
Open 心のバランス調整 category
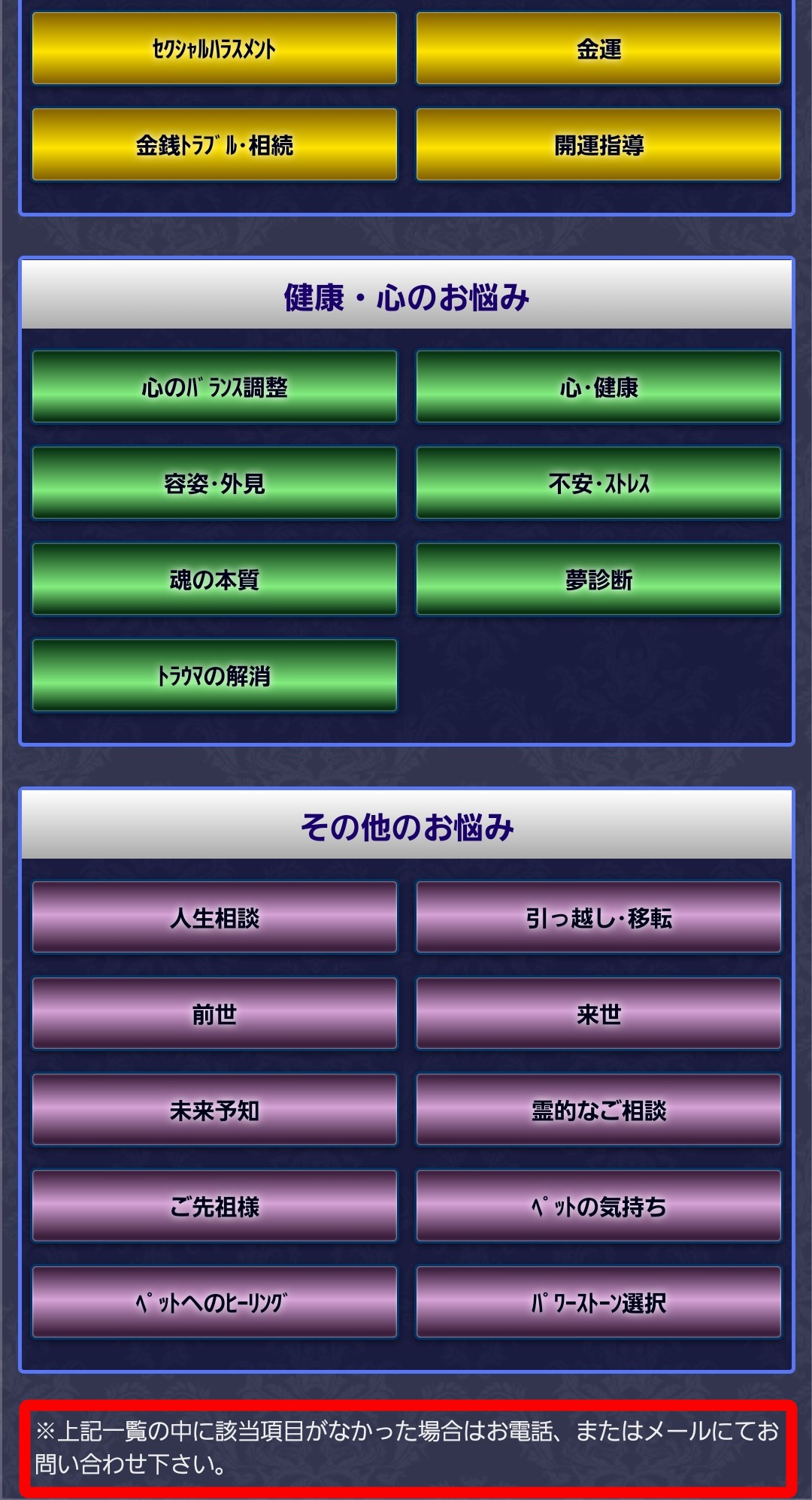coord(214,386)
